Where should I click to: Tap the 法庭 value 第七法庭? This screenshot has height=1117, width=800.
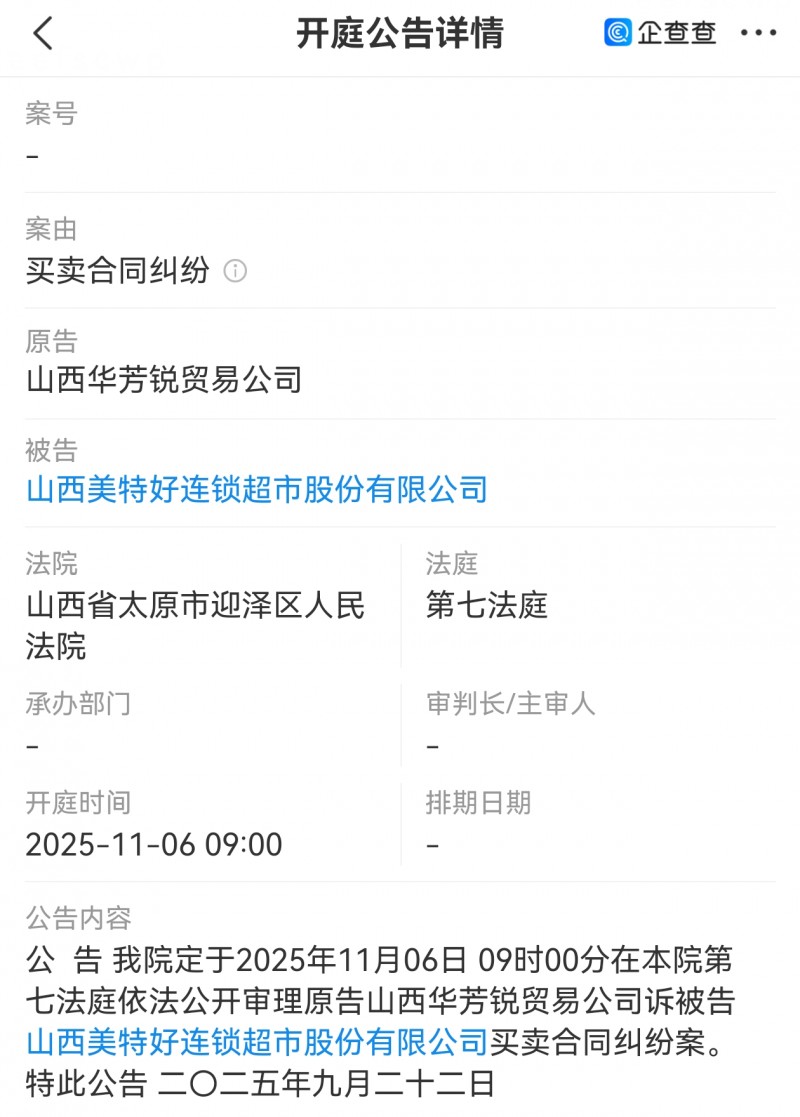coord(487,606)
